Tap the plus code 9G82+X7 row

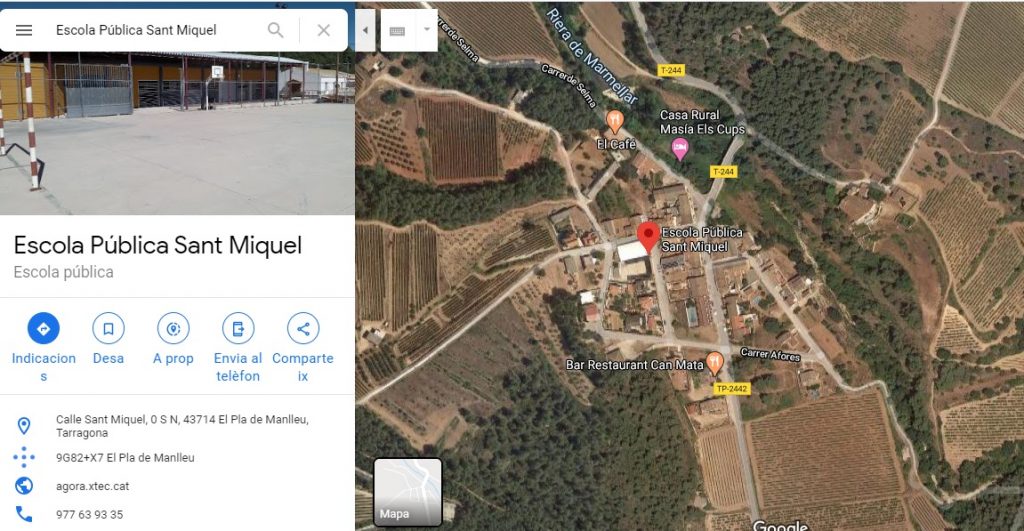[125, 458]
